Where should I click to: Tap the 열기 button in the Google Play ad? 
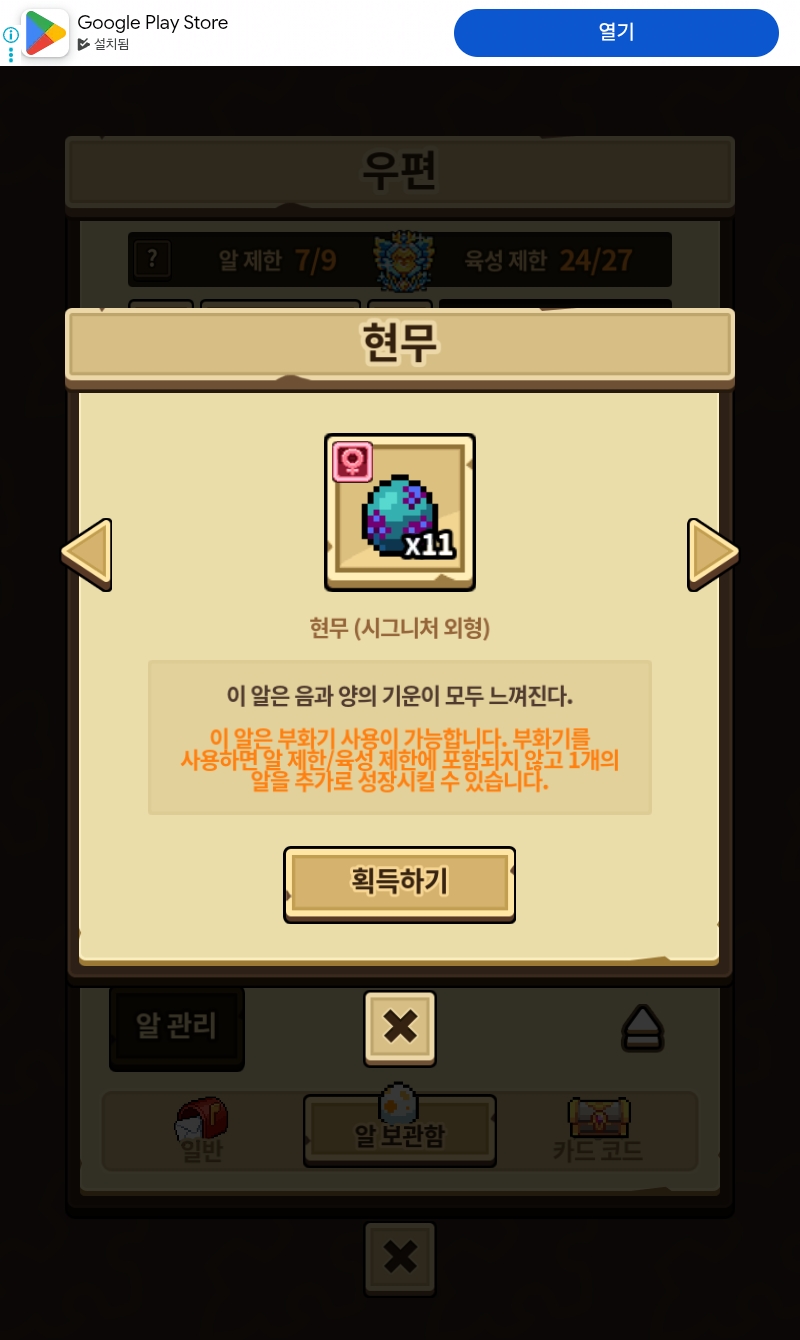coord(616,33)
